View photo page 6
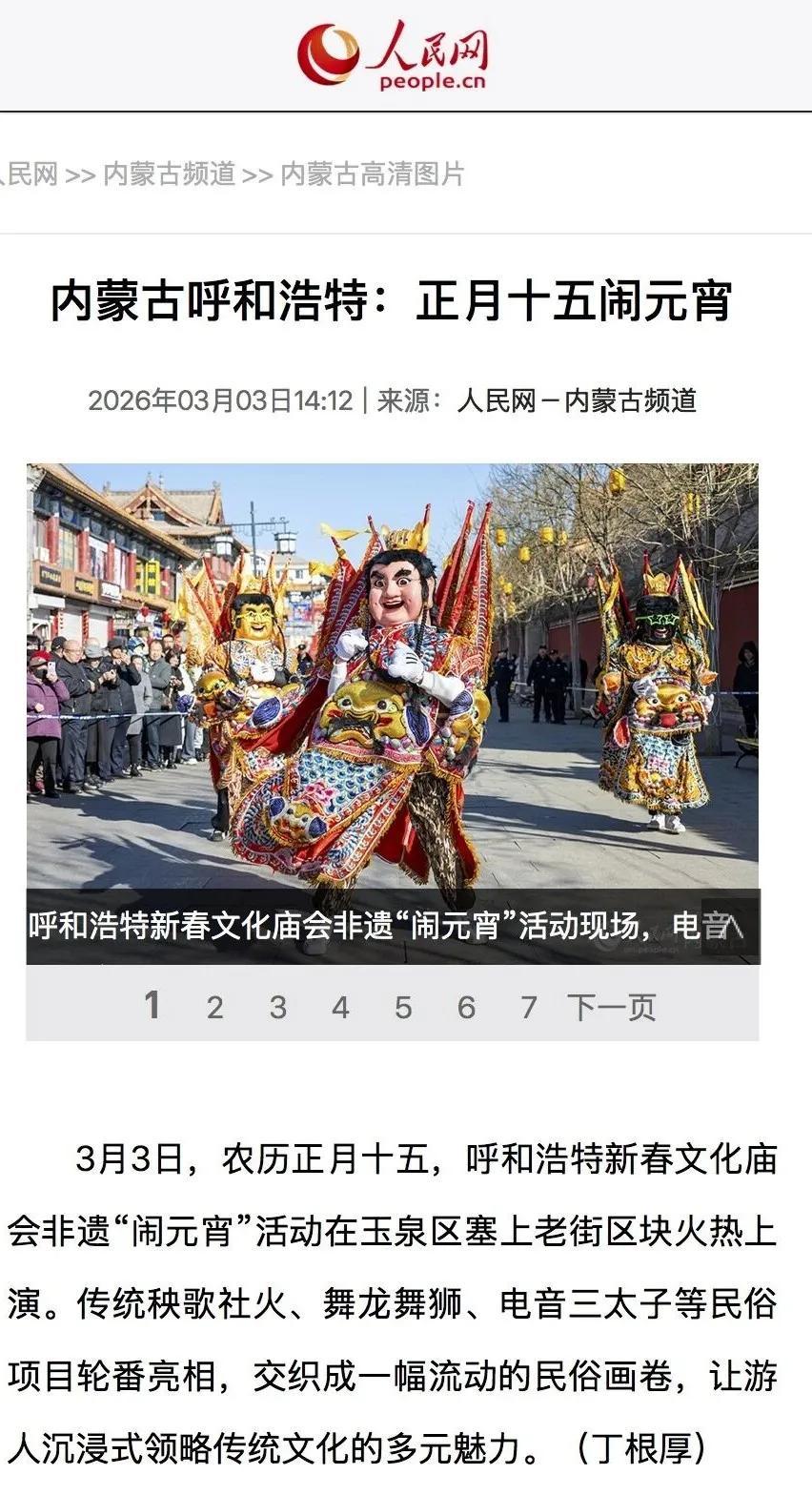 click(466, 1007)
